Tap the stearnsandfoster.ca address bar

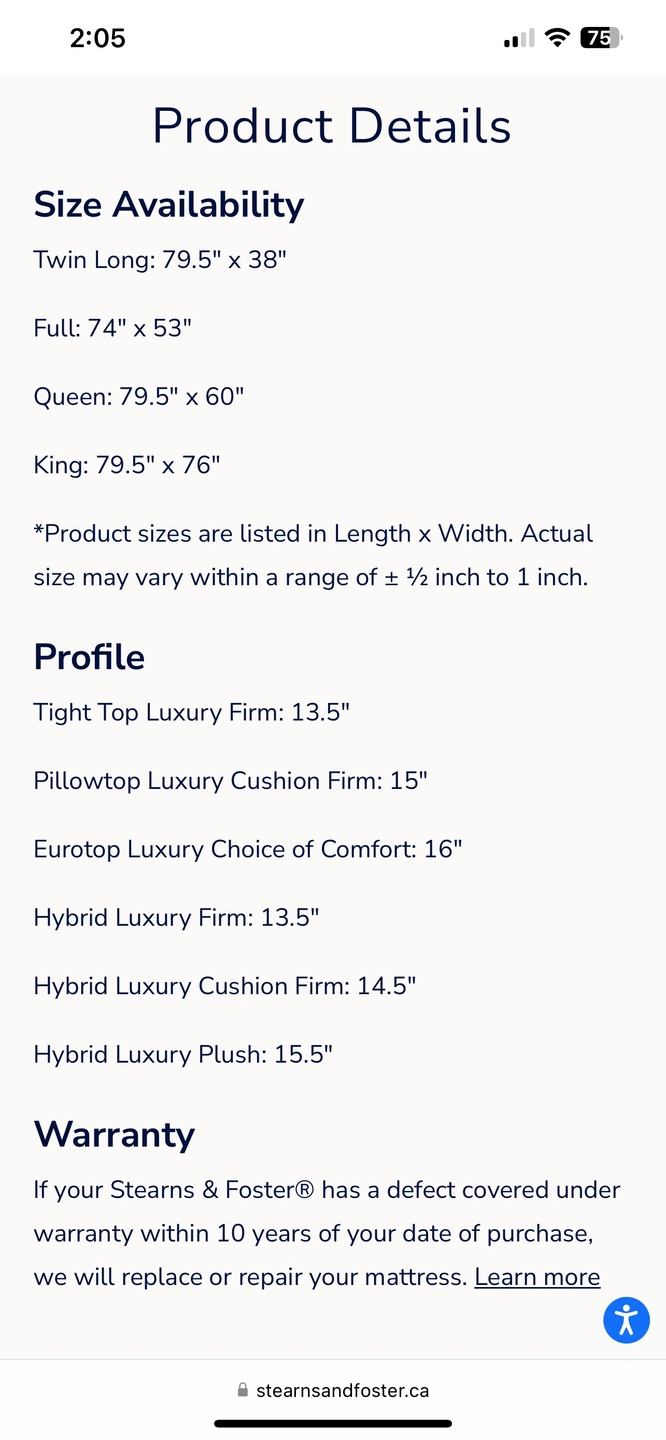click(333, 1390)
